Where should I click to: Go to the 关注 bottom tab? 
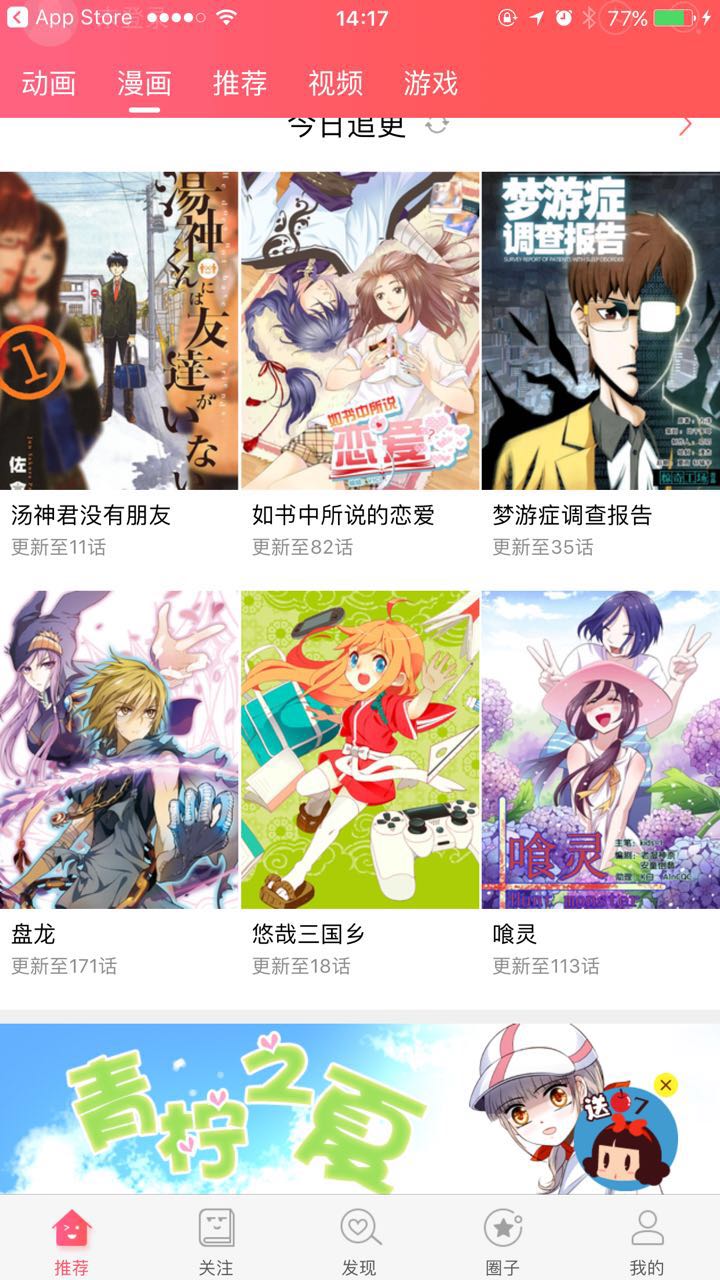215,1238
